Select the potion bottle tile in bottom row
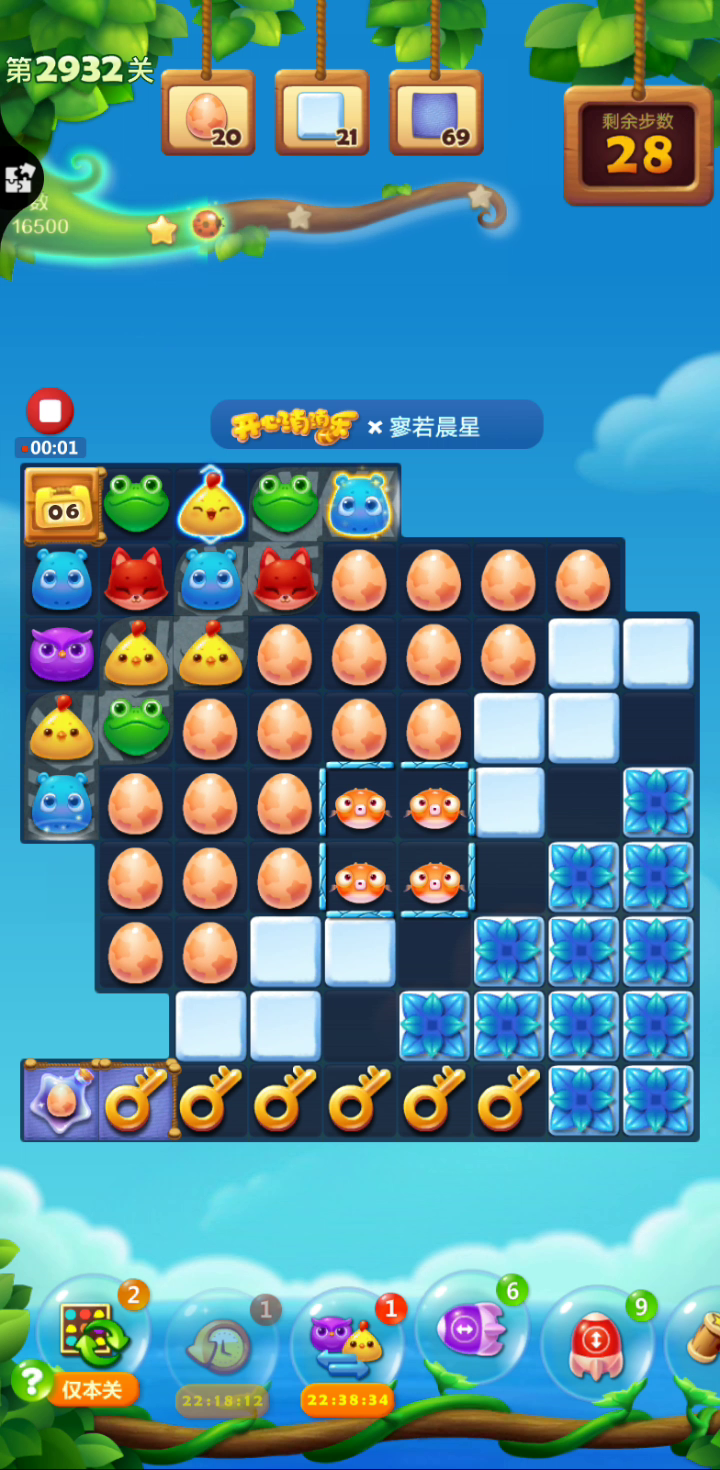This screenshot has height=1470, width=720. [60, 1101]
